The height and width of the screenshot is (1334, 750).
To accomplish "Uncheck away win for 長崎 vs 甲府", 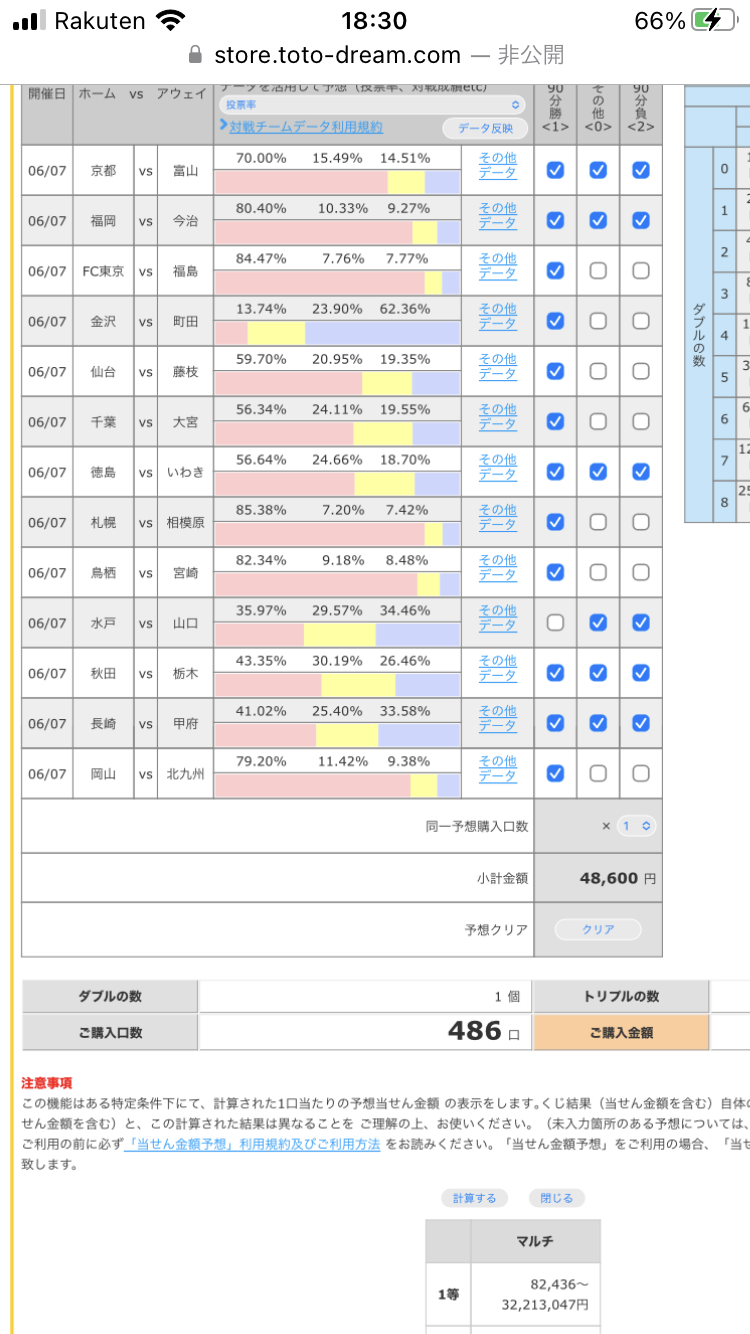I will [640, 723].
